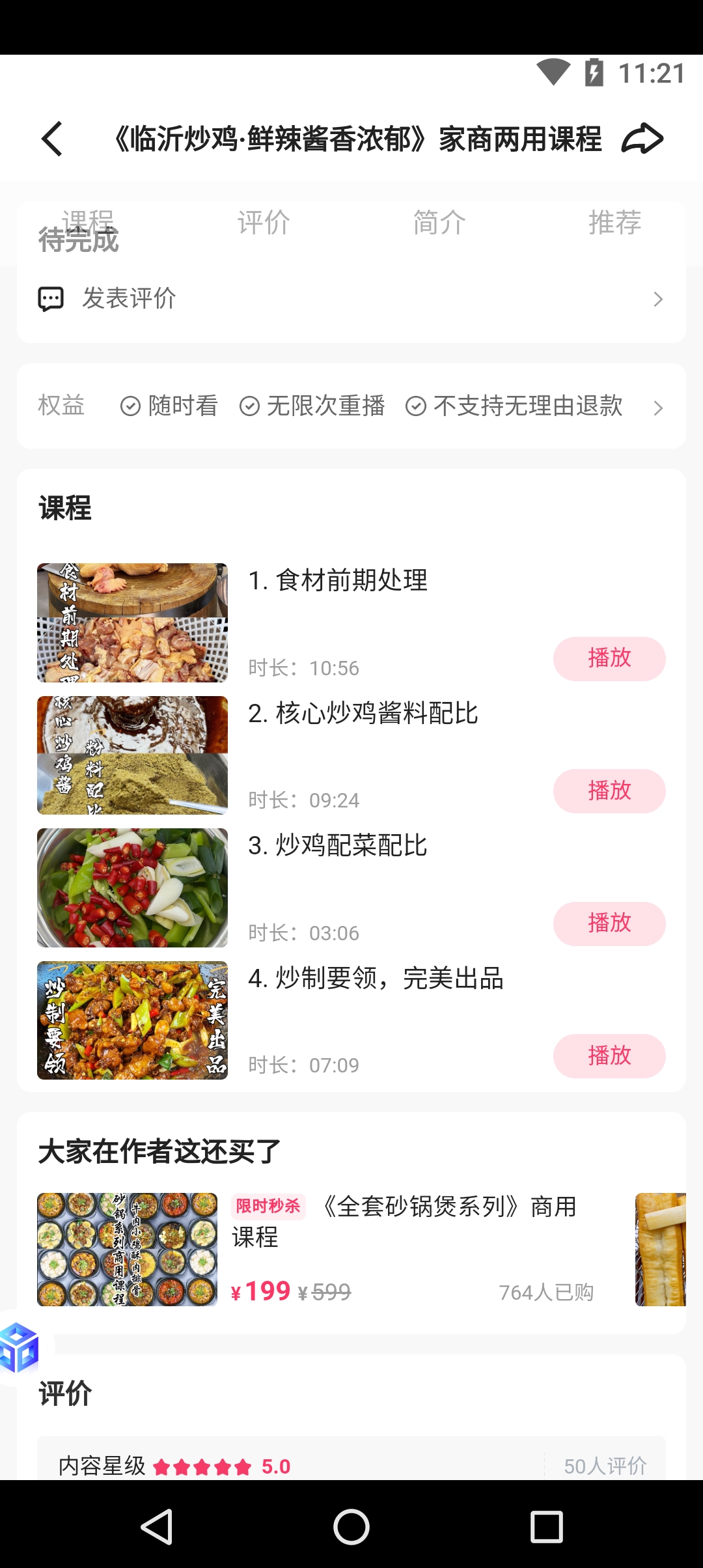Click the share icon at top right

pyautogui.click(x=642, y=137)
